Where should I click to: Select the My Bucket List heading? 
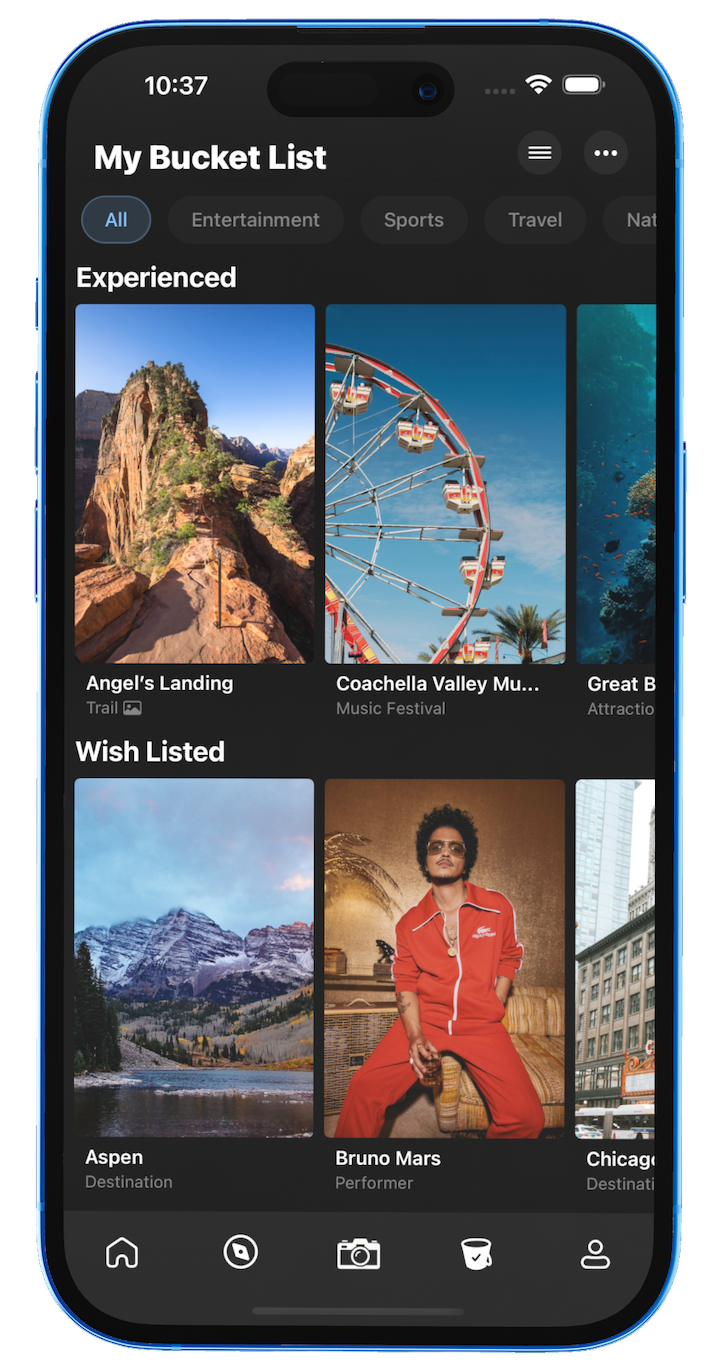209,157
